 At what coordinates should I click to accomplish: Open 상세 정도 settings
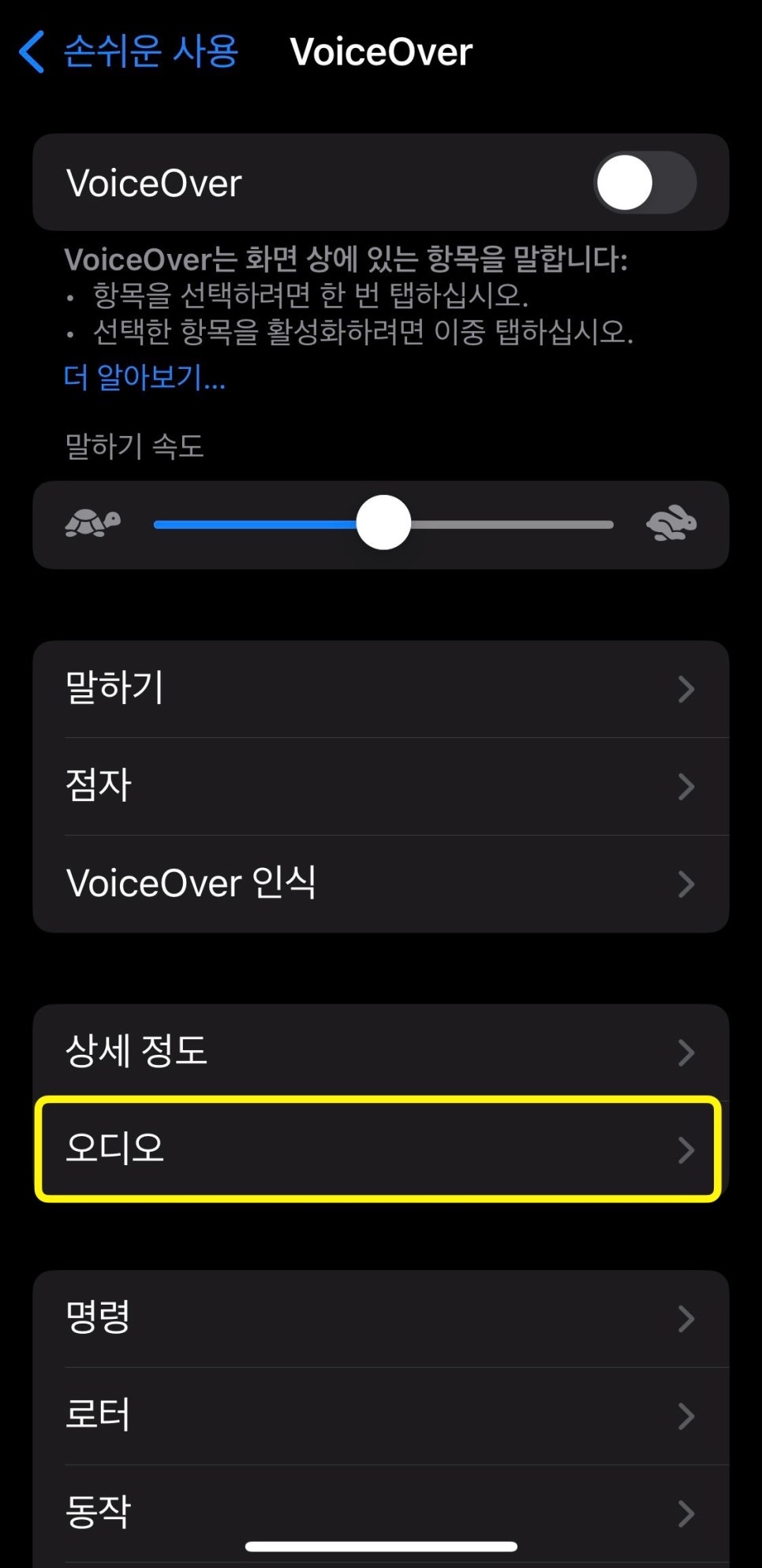point(380,1052)
